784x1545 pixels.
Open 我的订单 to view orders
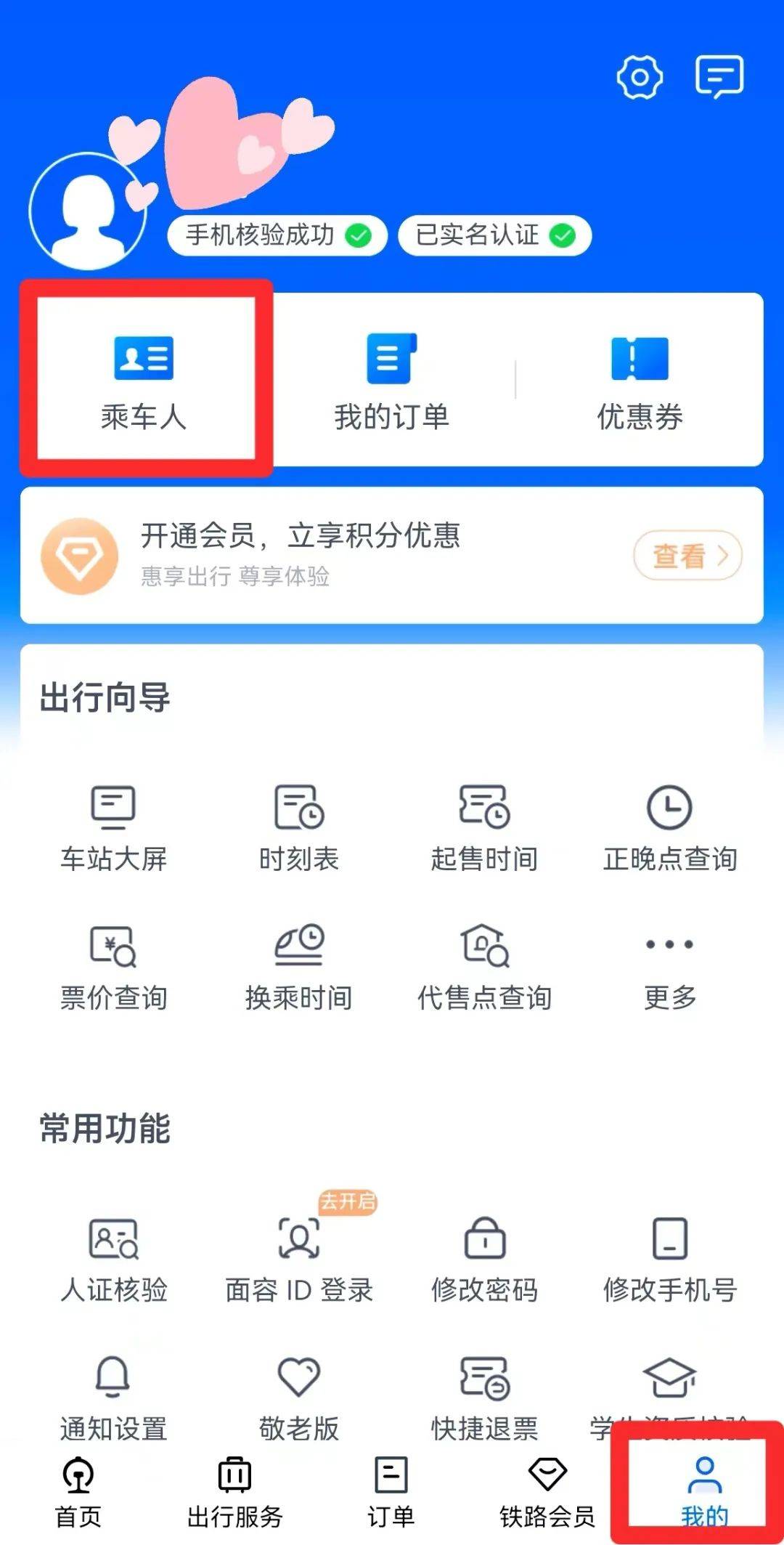point(392,378)
